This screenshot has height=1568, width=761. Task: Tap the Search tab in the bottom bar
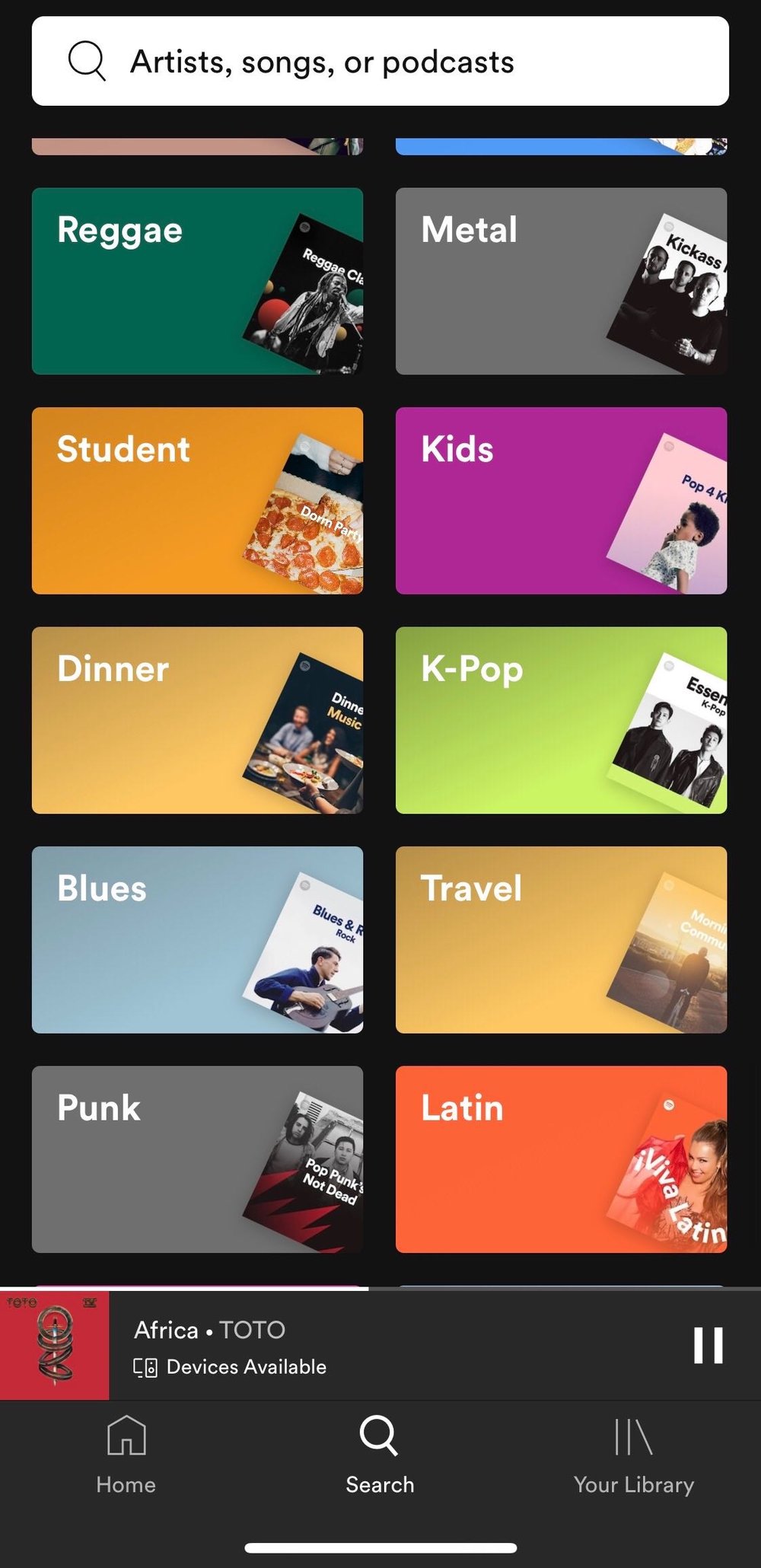click(380, 1454)
